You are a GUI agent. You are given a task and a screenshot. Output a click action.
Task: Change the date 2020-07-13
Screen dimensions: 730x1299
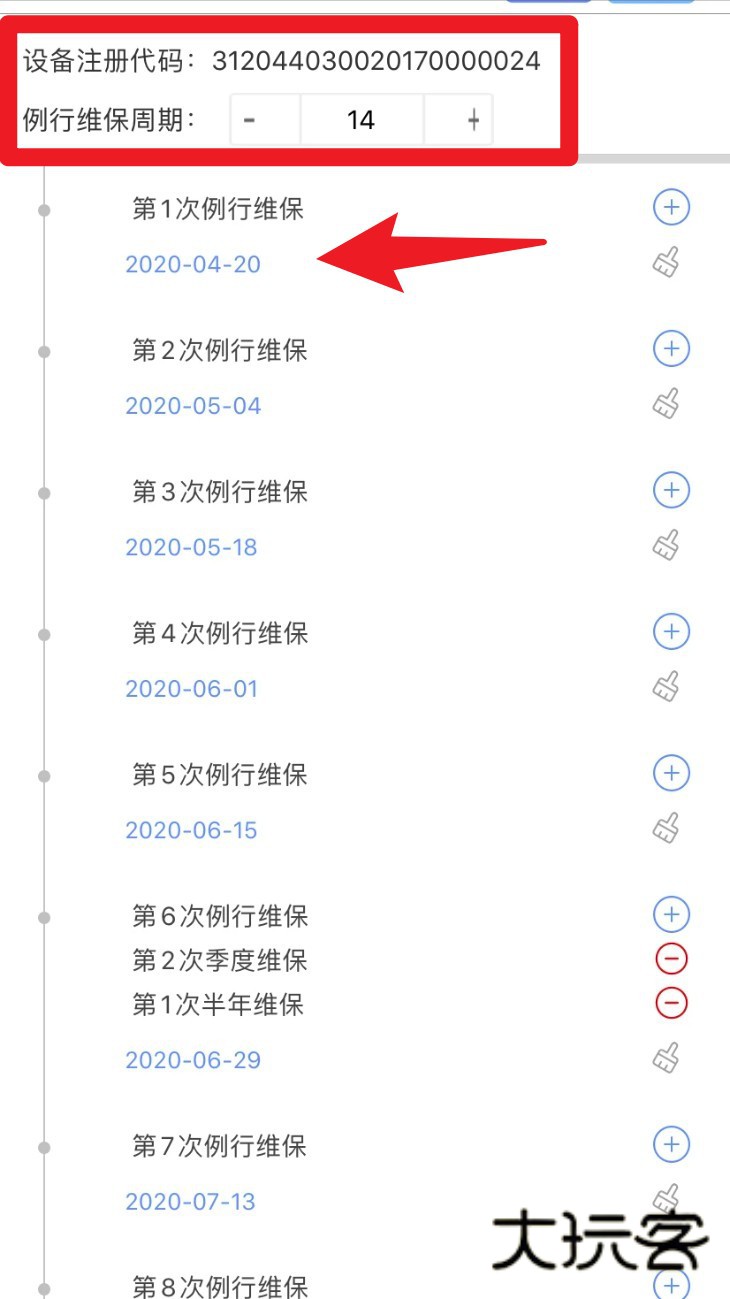(190, 1201)
